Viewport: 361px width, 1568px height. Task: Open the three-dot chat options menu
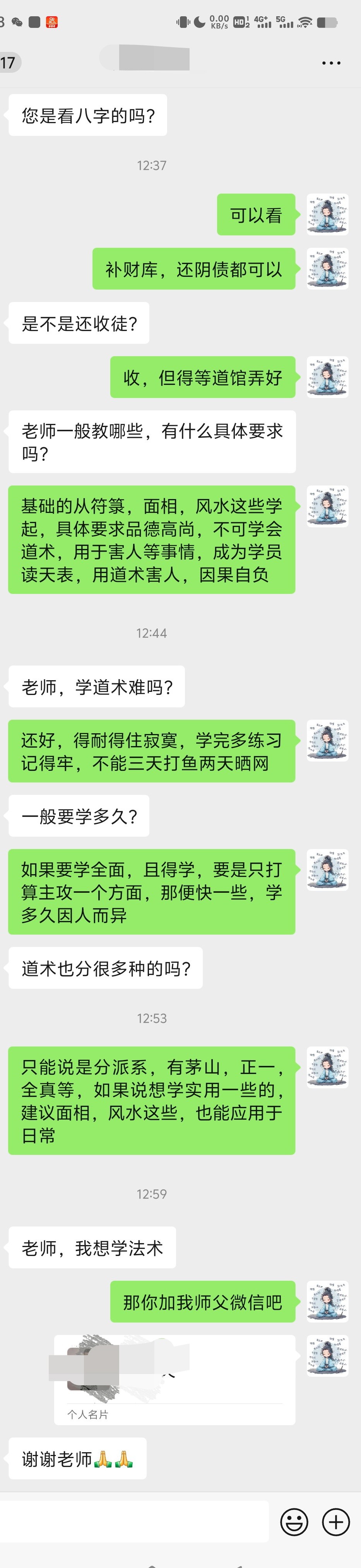[x=330, y=63]
